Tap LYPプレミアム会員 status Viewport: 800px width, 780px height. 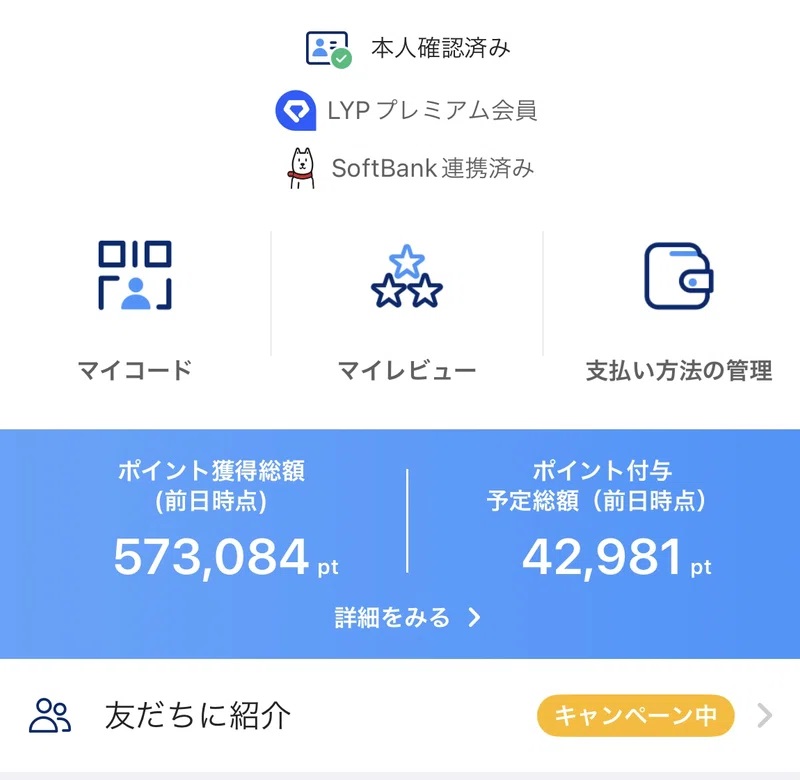point(407,110)
